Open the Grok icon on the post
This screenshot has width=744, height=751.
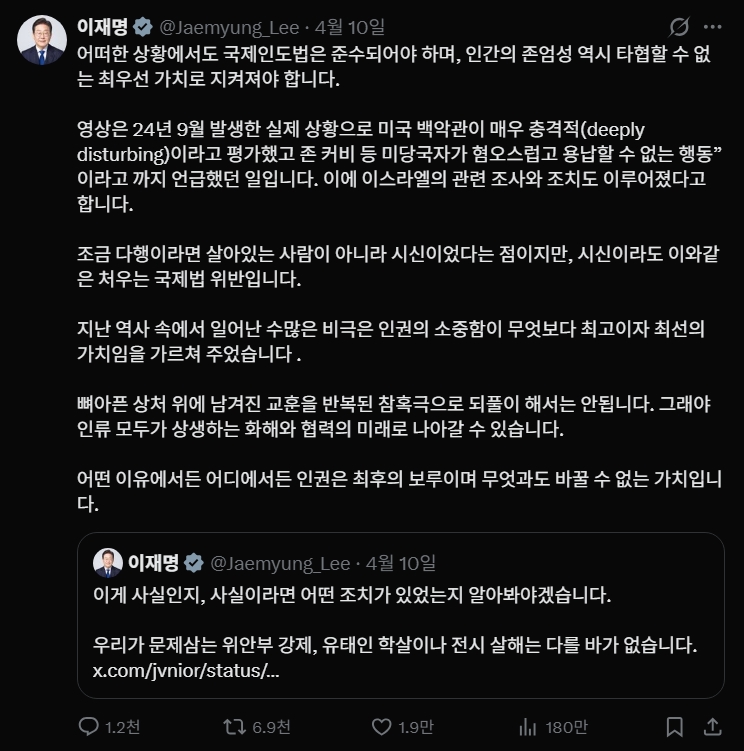tap(678, 26)
